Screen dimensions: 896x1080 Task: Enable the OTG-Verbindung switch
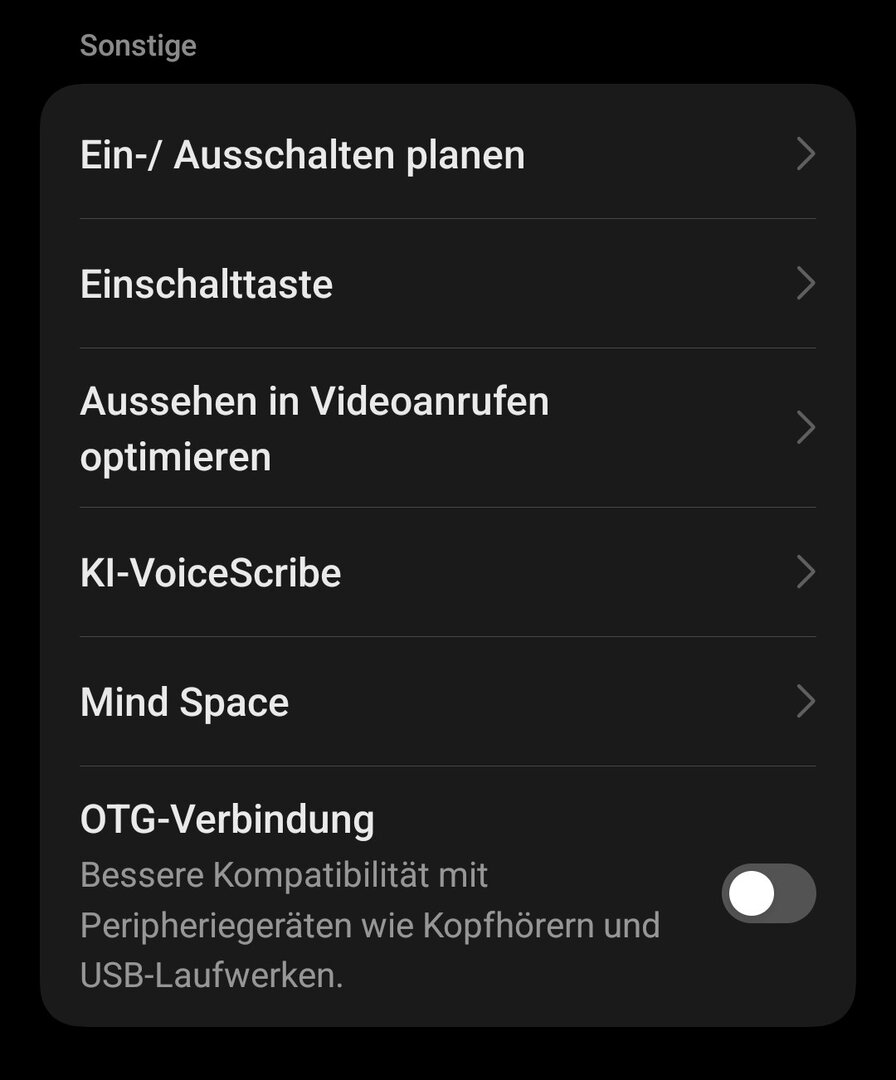[768, 893]
